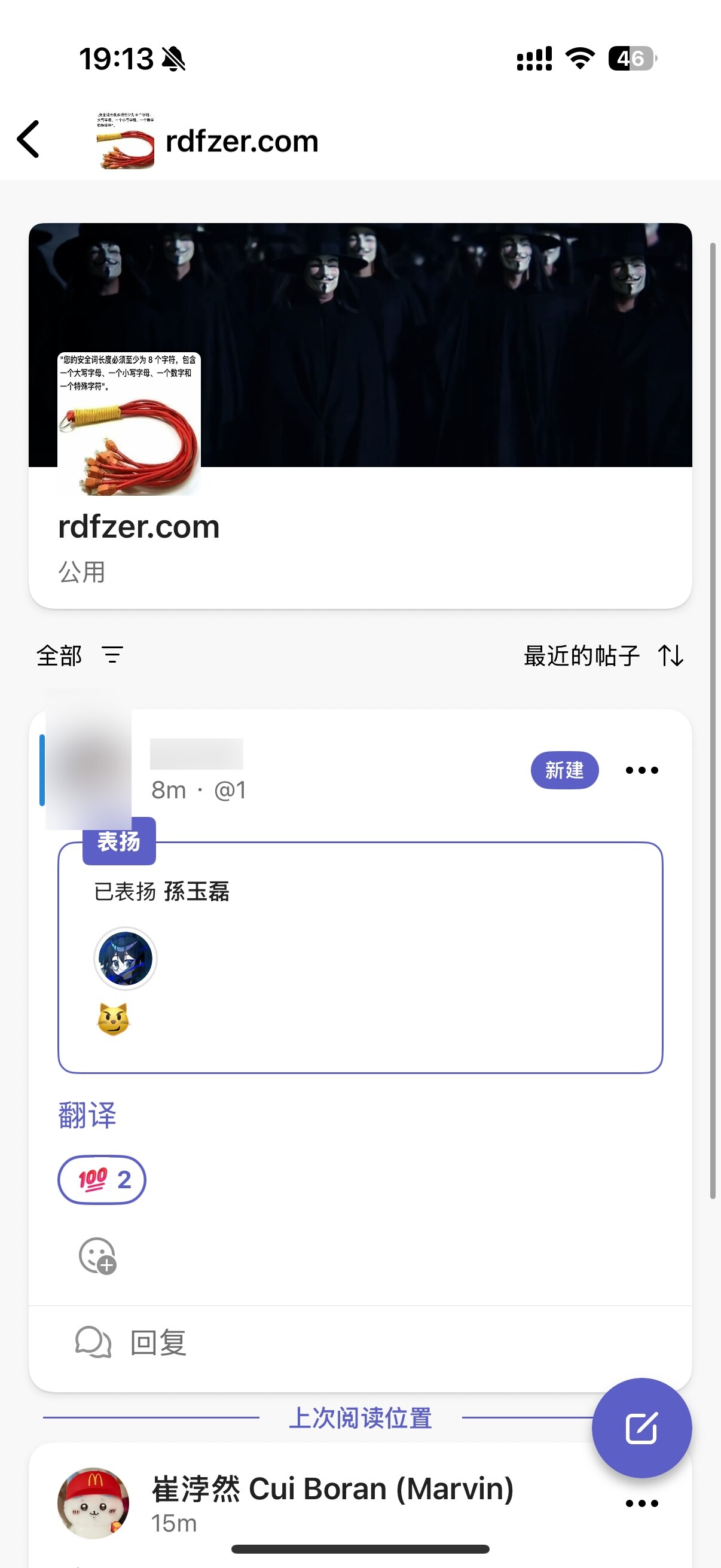The height and width of the screenshot is (1568, 721).
Task: Open the praised user's avatar in 表扬 card
Action: click(126, 958)
